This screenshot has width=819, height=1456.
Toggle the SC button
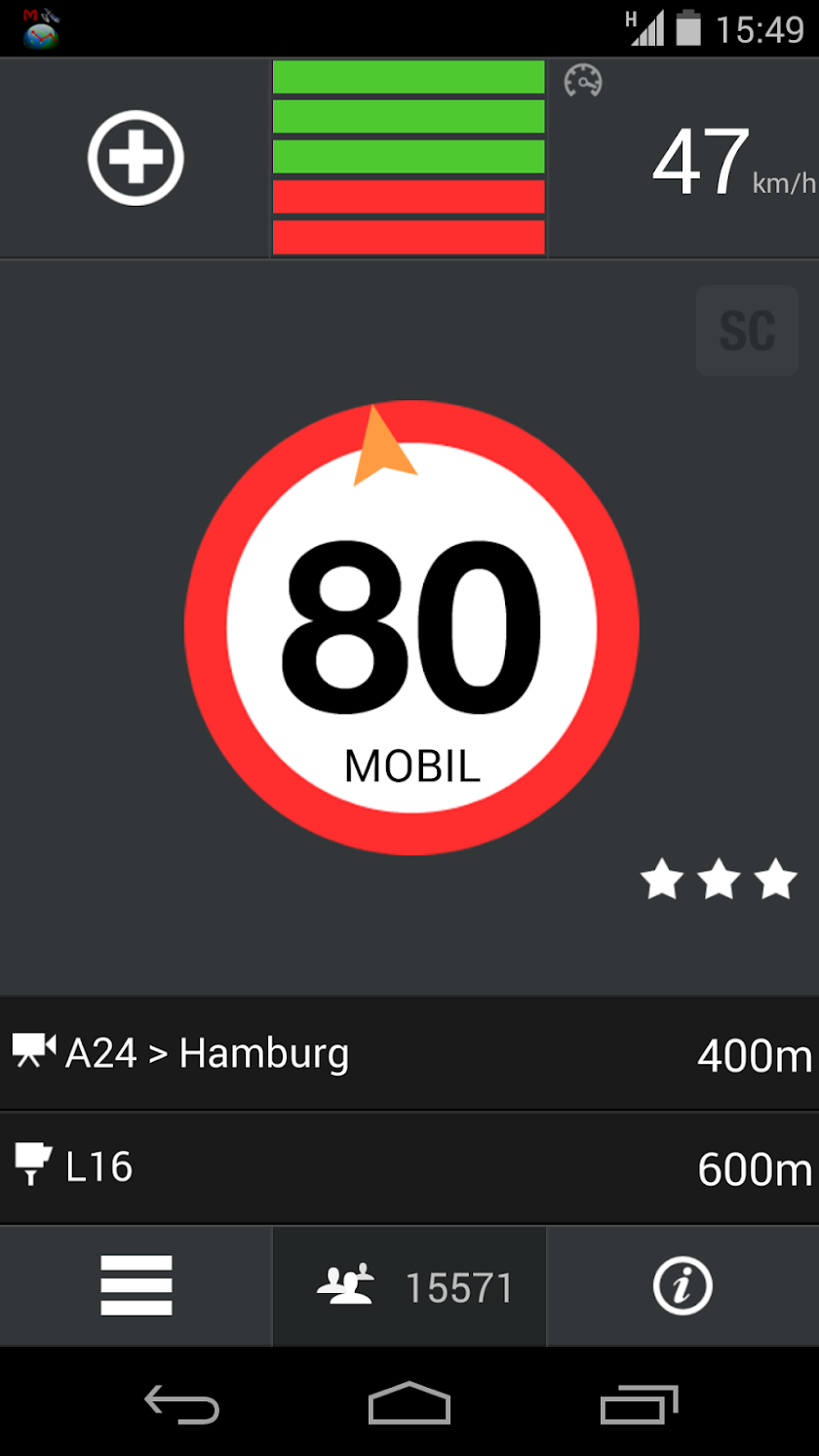click(748, 331)
